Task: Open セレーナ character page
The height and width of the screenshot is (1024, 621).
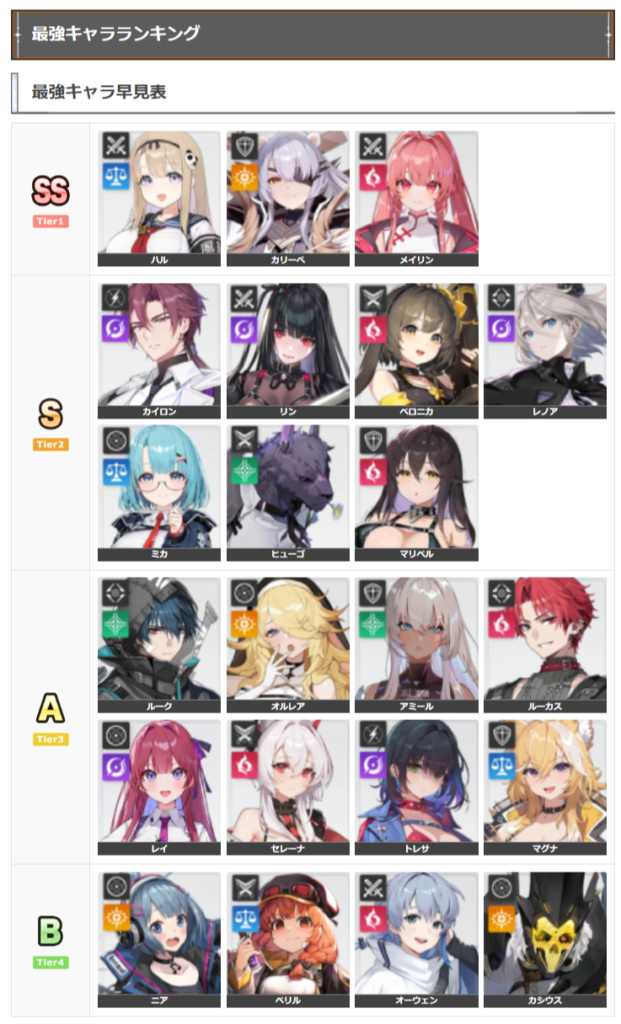Action: [287, 787]
